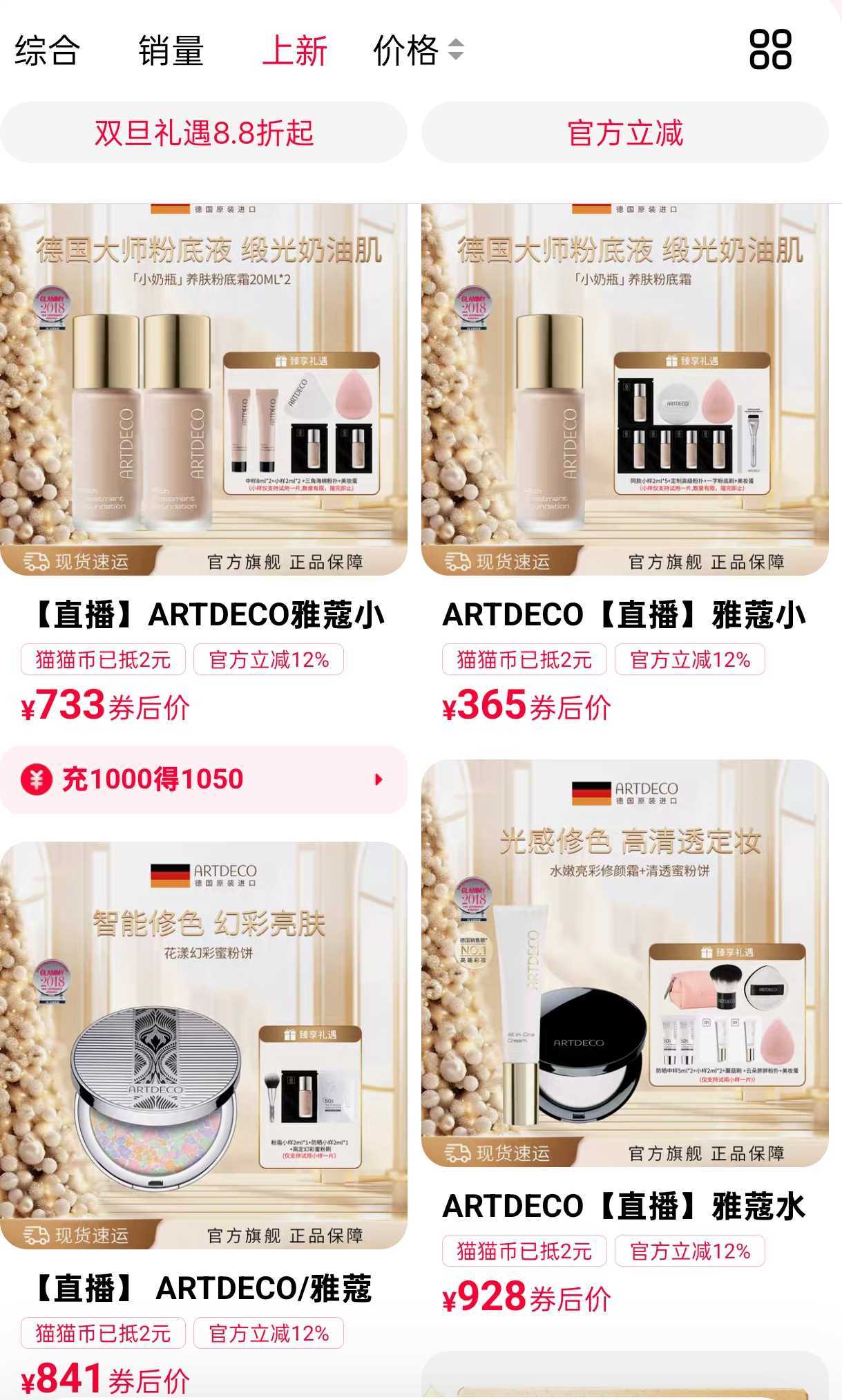Open the 充1000得1050 recharge banner

click(204, 779)
